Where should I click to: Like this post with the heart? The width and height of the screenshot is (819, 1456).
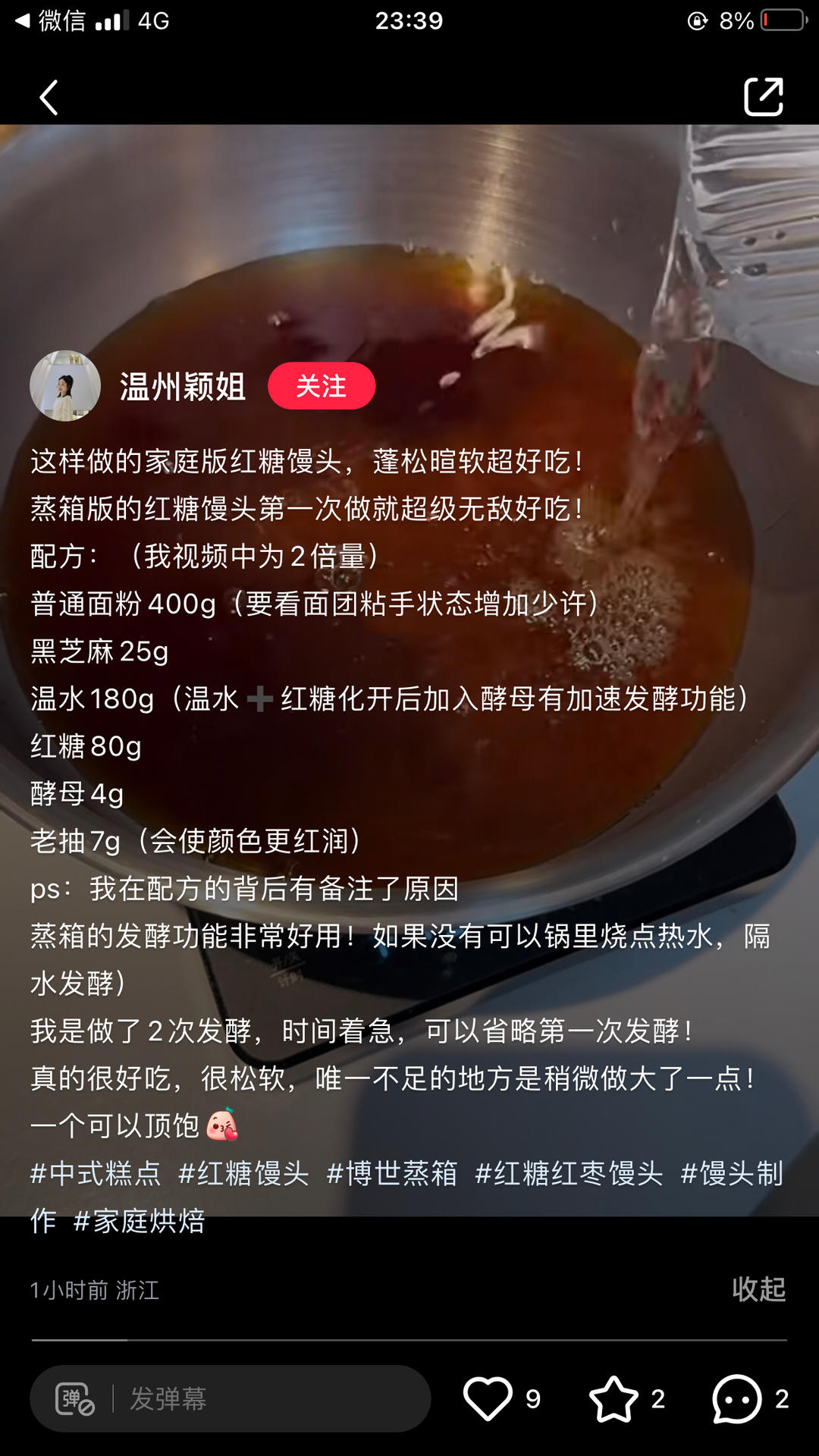(x=488, y=1399)
